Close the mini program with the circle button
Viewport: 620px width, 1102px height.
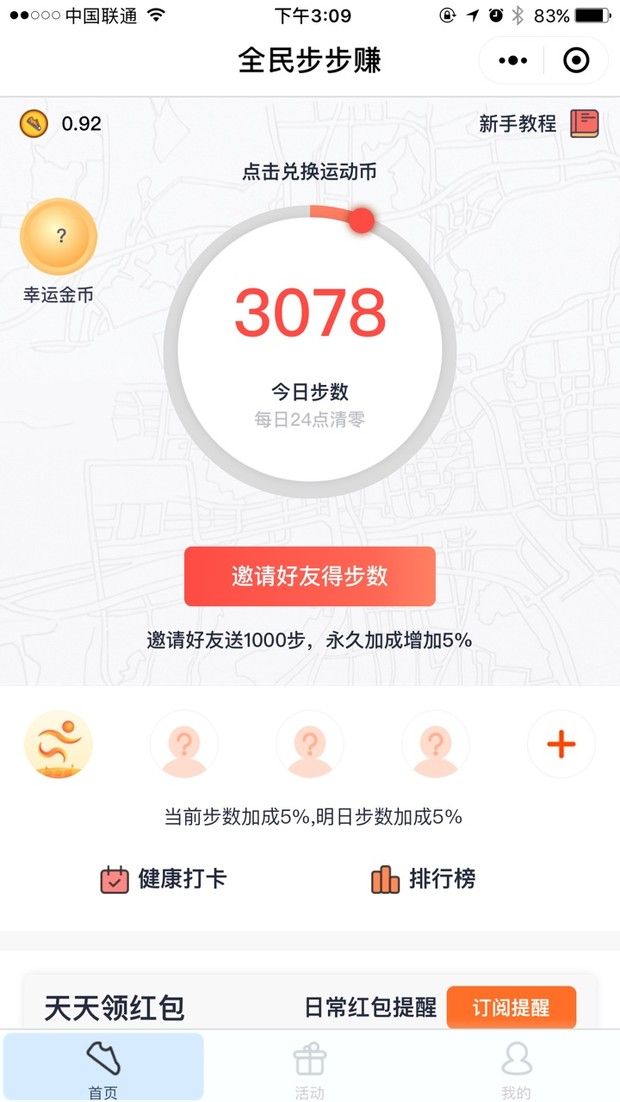pos(576,61)
